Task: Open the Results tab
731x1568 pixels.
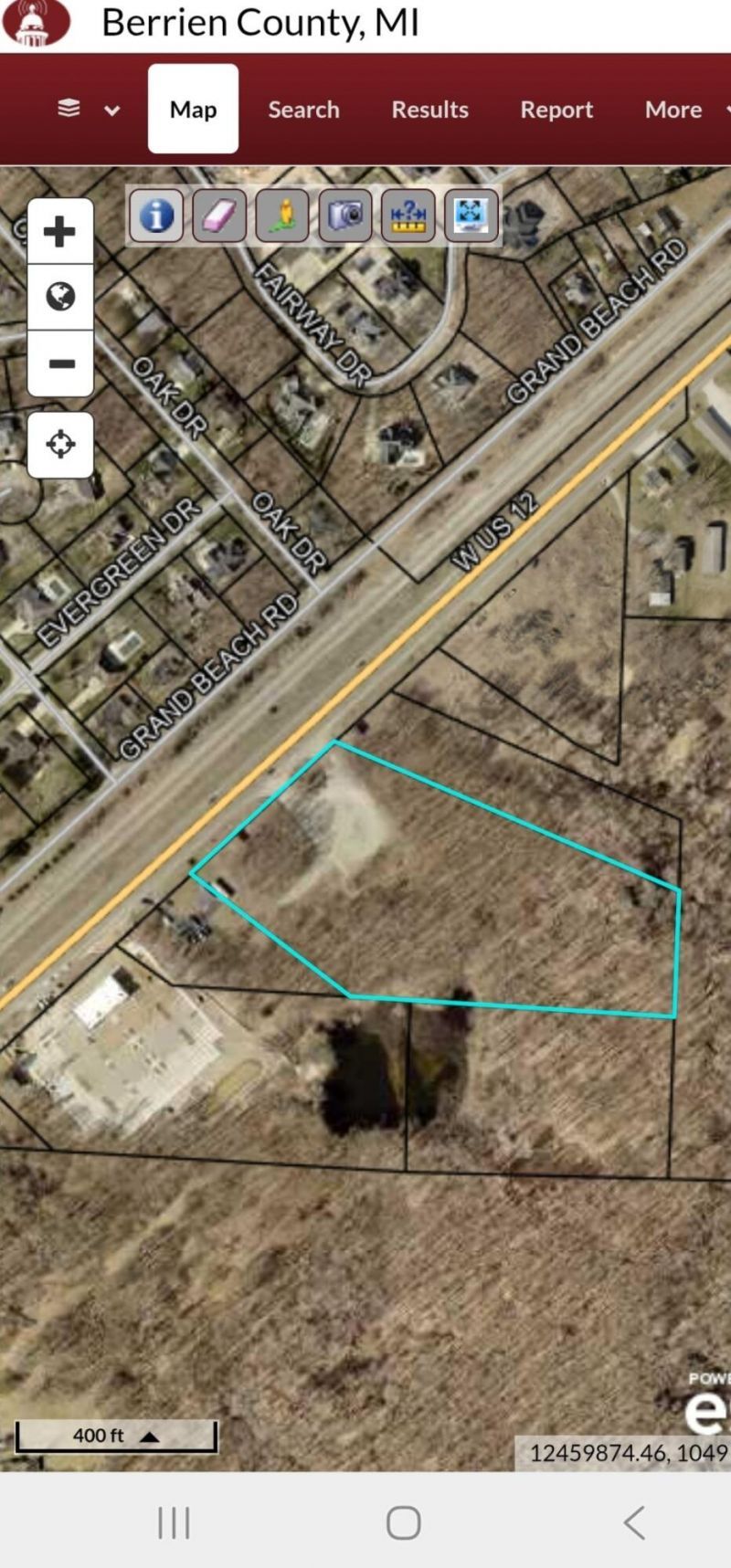Action: pos(429,110)
